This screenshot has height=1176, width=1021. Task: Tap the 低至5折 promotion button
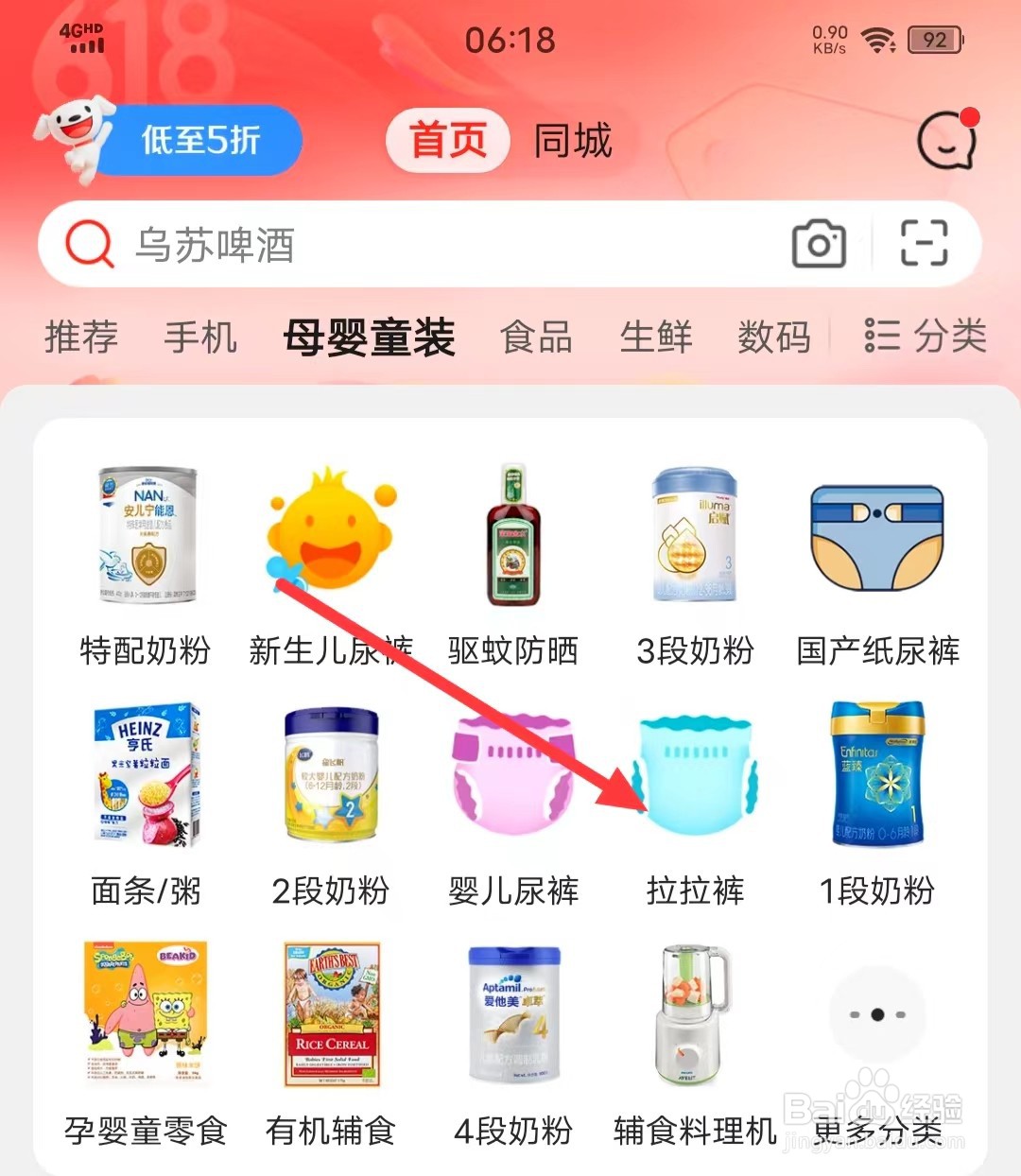tap(201, 139)
